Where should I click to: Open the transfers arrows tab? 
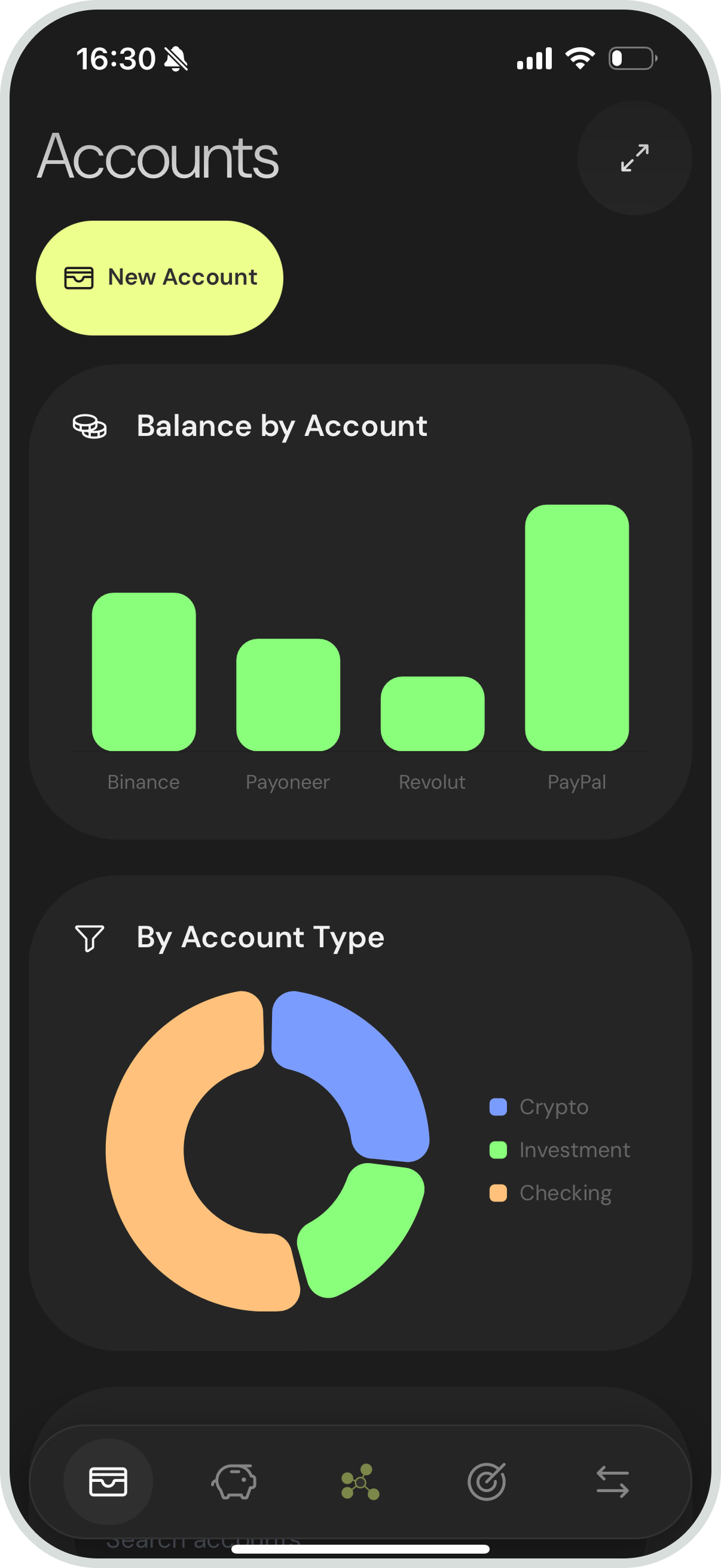(x=612, y=1481)
